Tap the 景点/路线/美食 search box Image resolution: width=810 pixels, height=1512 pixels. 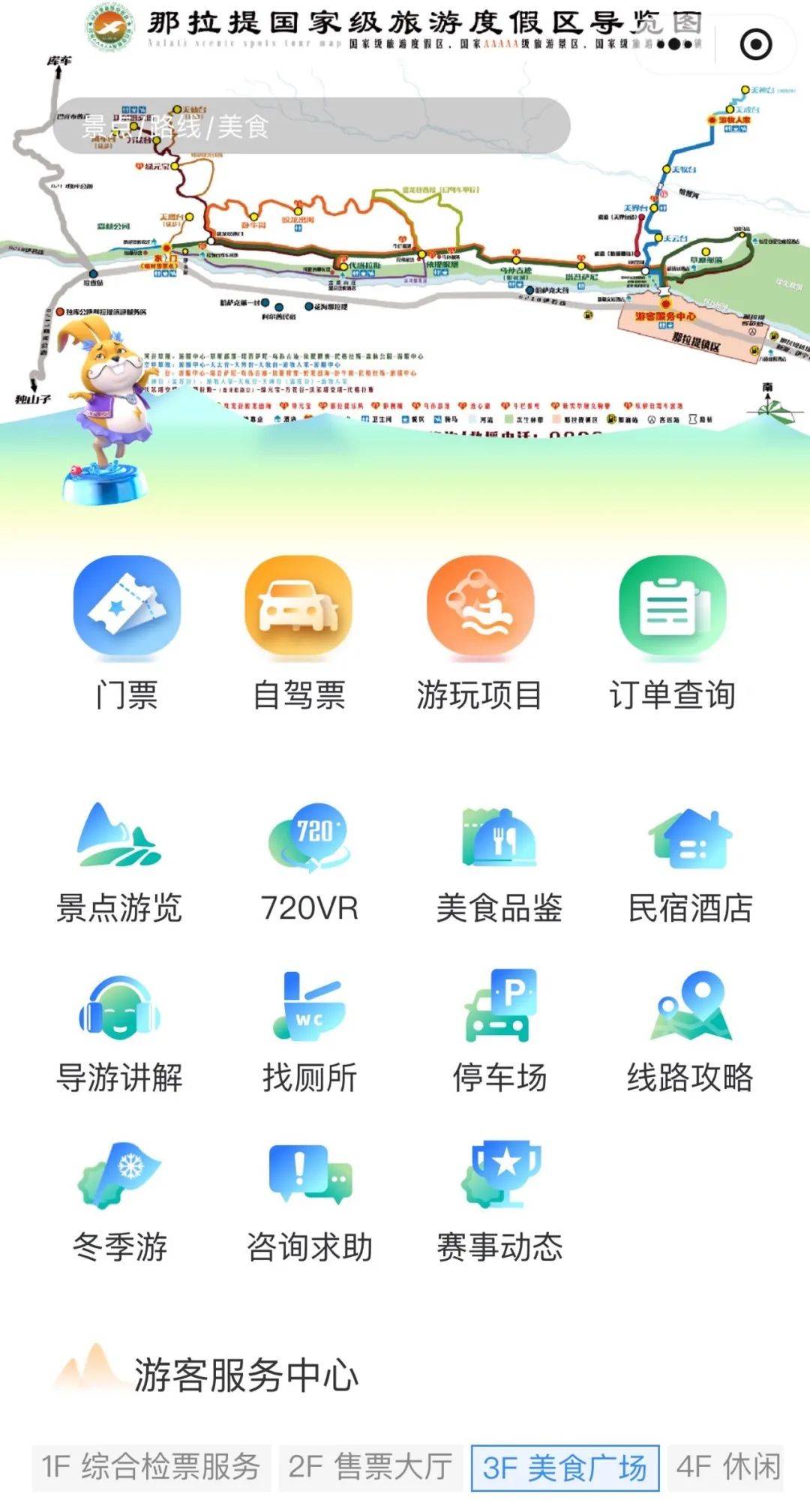(x=311, y=126)
